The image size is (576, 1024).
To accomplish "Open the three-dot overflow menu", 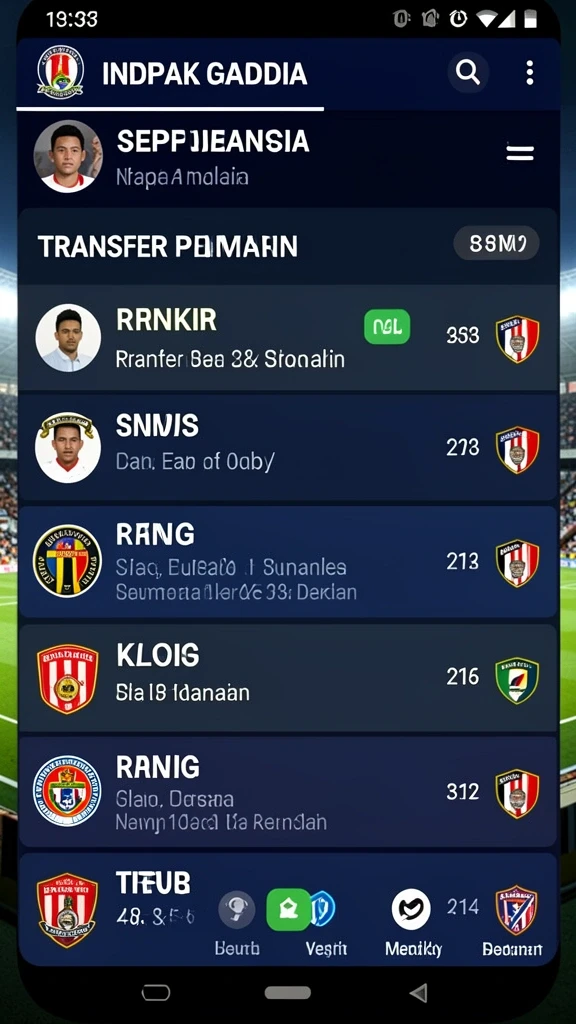I will [x=530, y=72].
